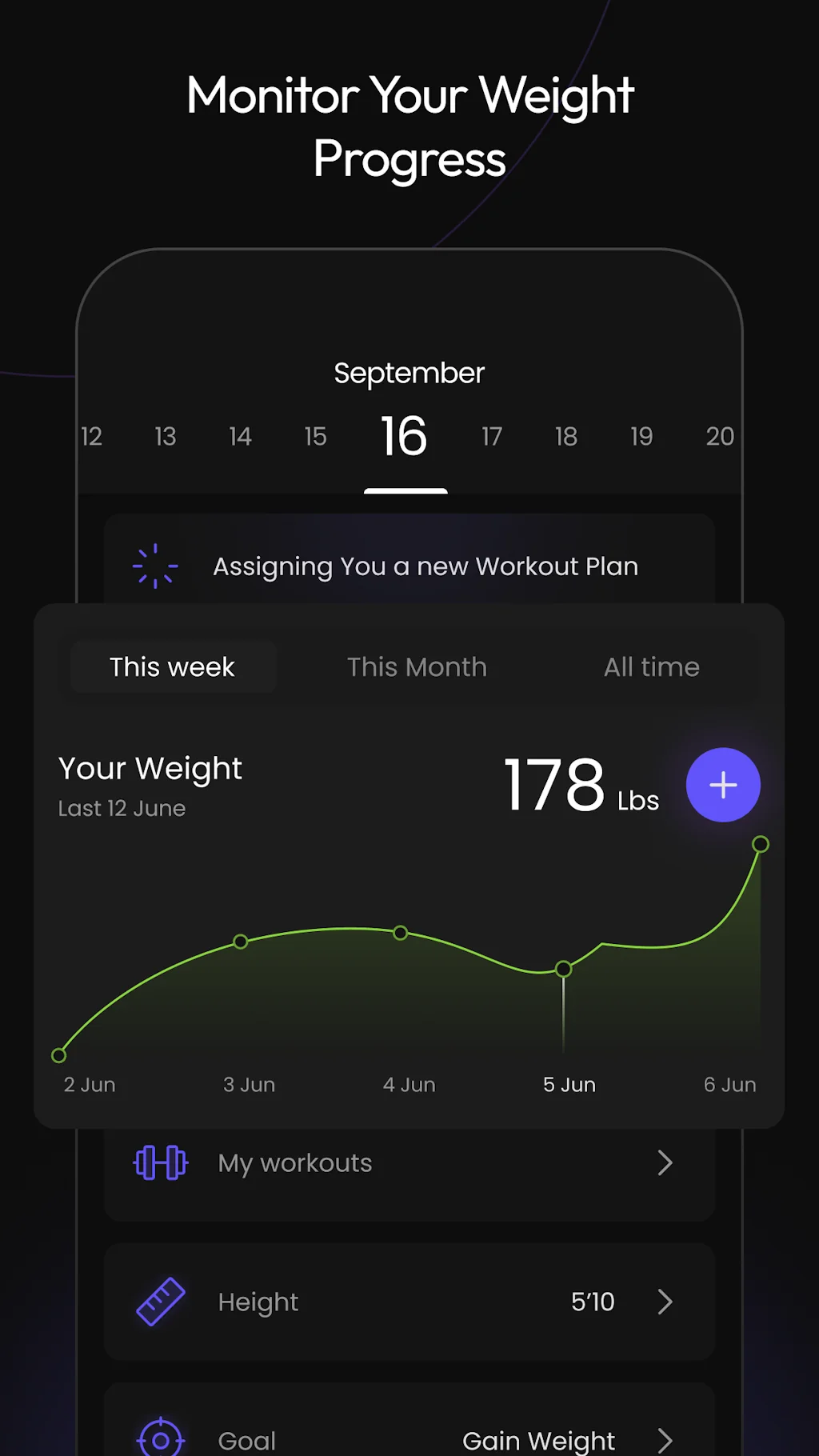
Task: Click the September month header
Action: (409, 372)
